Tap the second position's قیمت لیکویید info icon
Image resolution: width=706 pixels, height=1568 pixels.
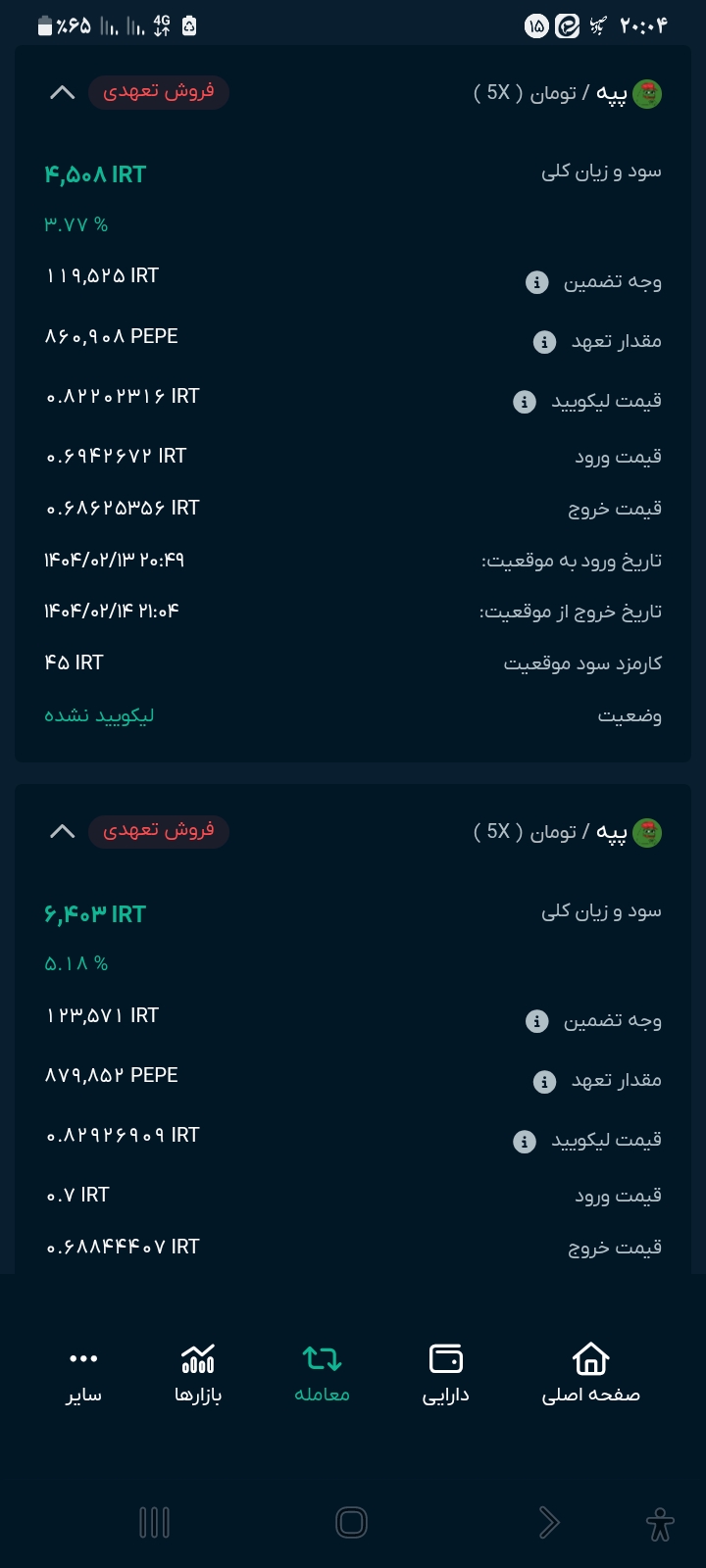click(523, 1141)
